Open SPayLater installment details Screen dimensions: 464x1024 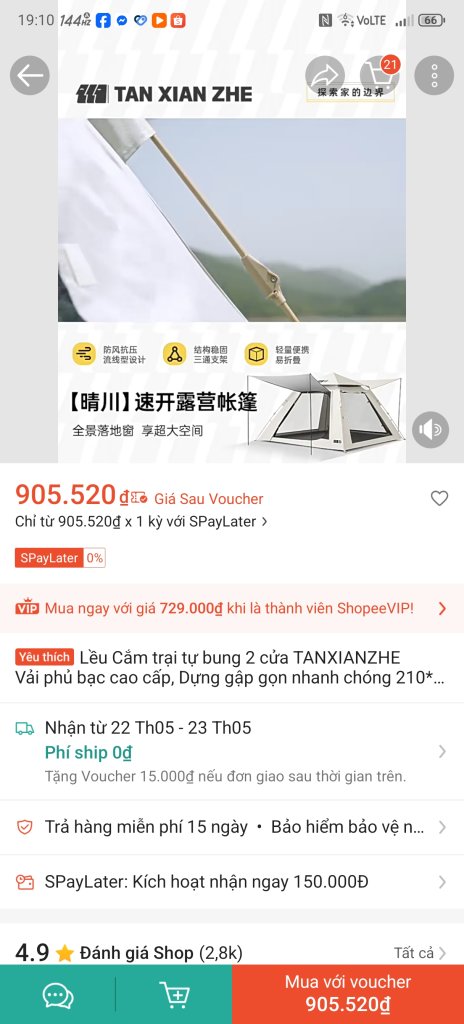(x=141, y=522)
